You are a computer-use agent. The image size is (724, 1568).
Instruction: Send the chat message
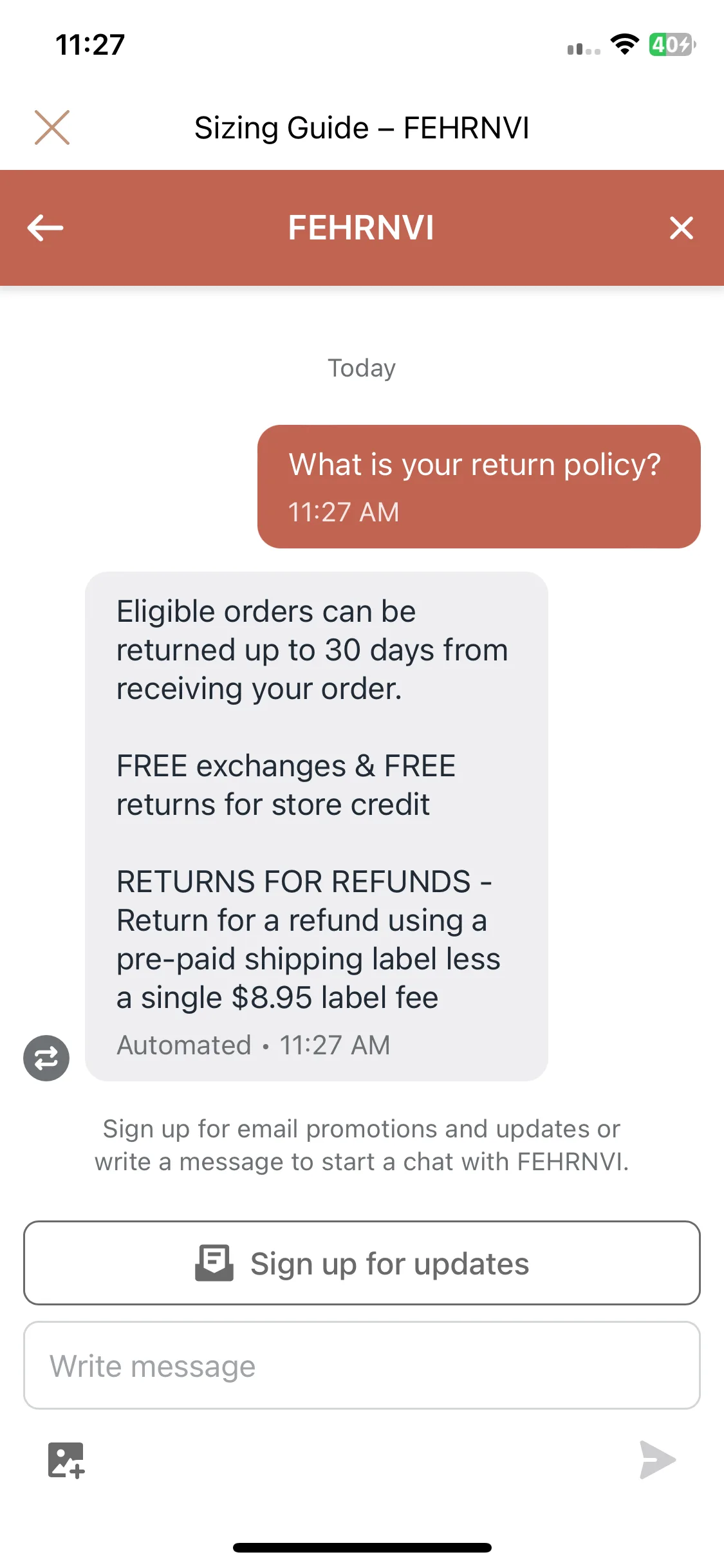tap(657, 1460)
